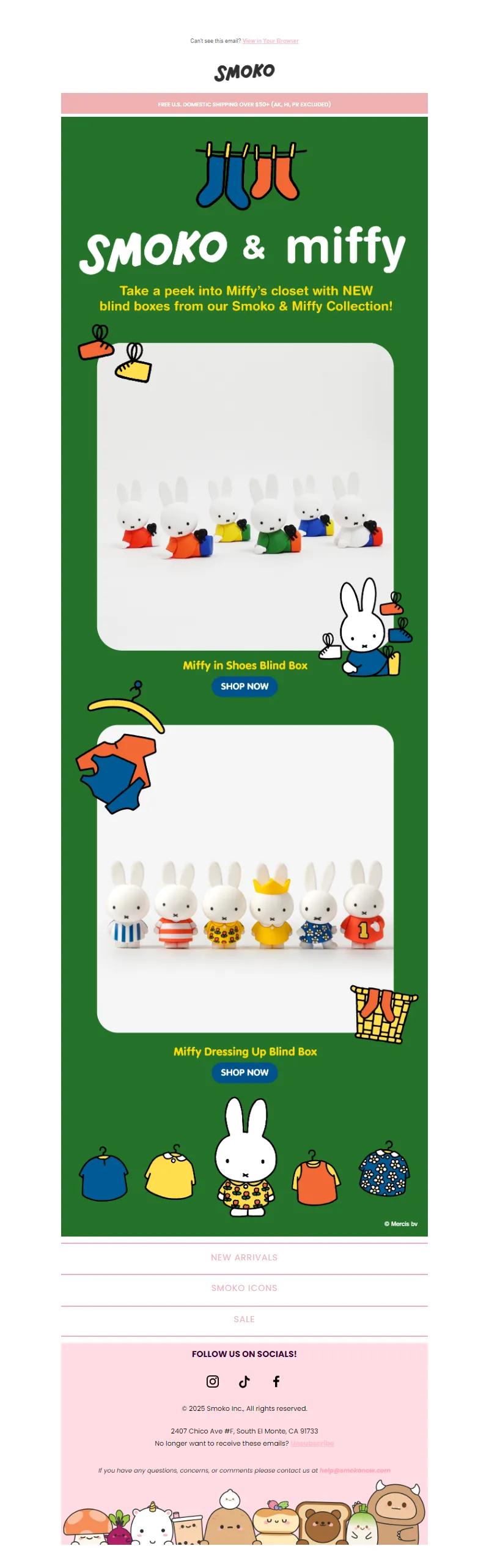The height and width of the screenshot is (1568, 489).
Task: Shop the Miffy in Shoes Blind Box
Action: tap(244, 686)
